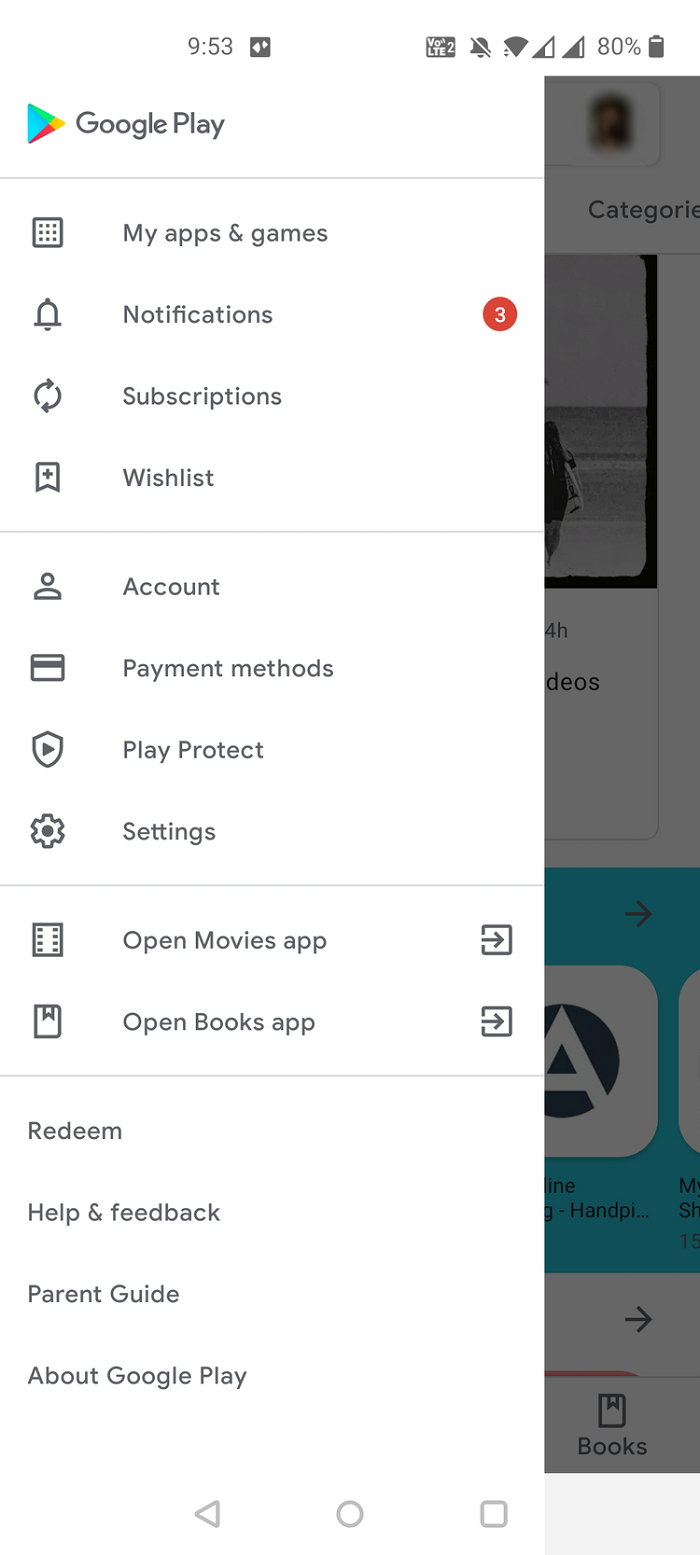Image resolution: width=700 pixels, height=1555 pixels.
Task: Select Payment methods
Action: tap(228, 668)
